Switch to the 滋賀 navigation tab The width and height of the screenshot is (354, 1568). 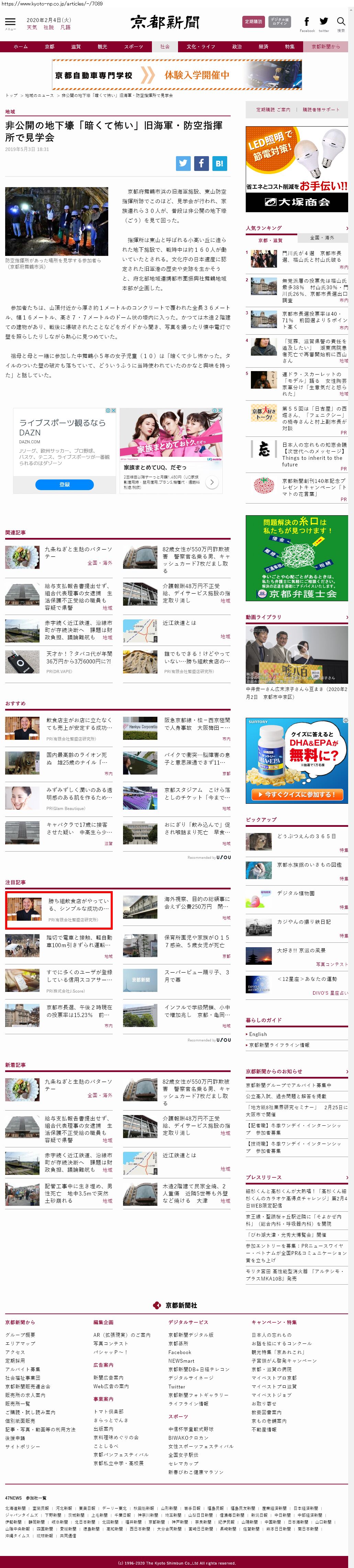[x=75, y=47]
